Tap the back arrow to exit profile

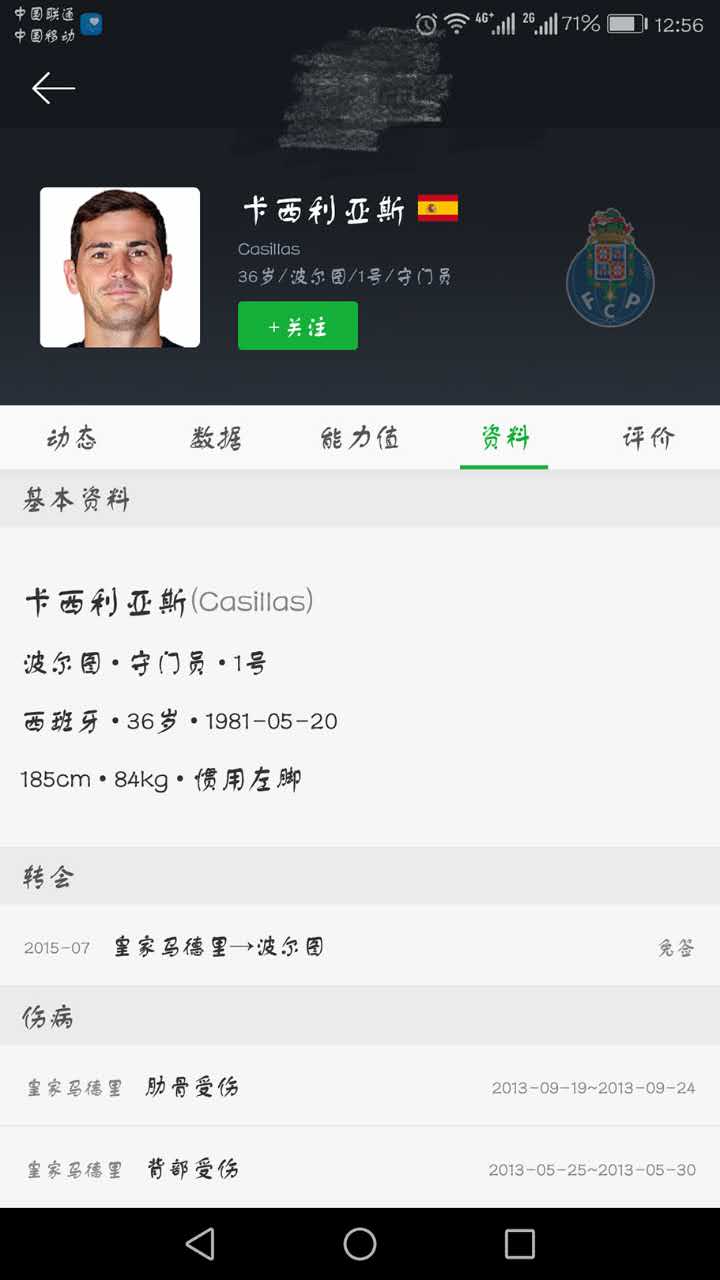tap(53, 88)
